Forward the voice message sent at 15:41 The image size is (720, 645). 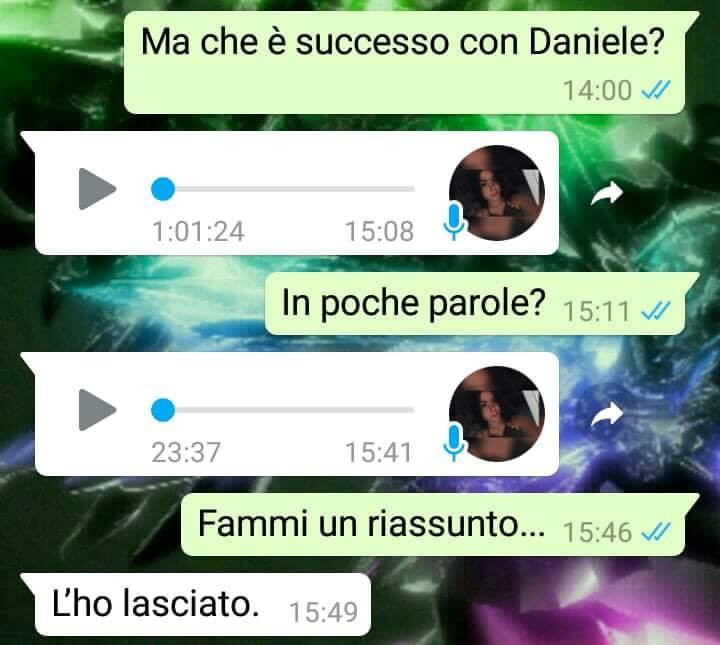(606, 417)
